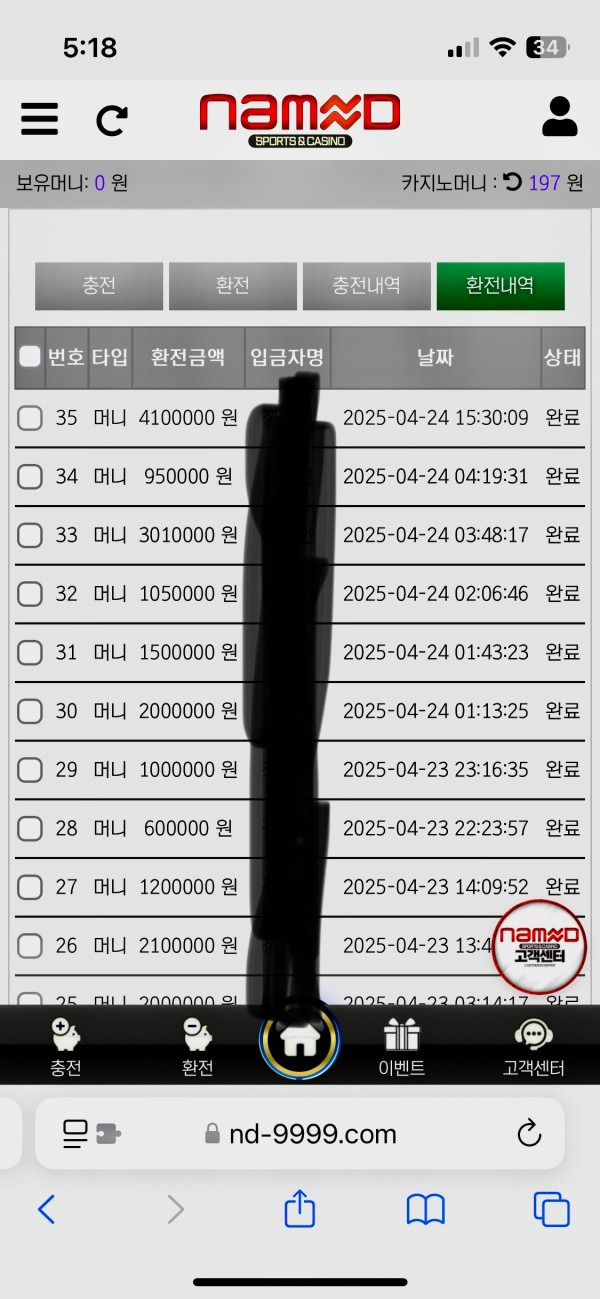
Task: Open the user profile icon
Action: (x=559, y=117)
